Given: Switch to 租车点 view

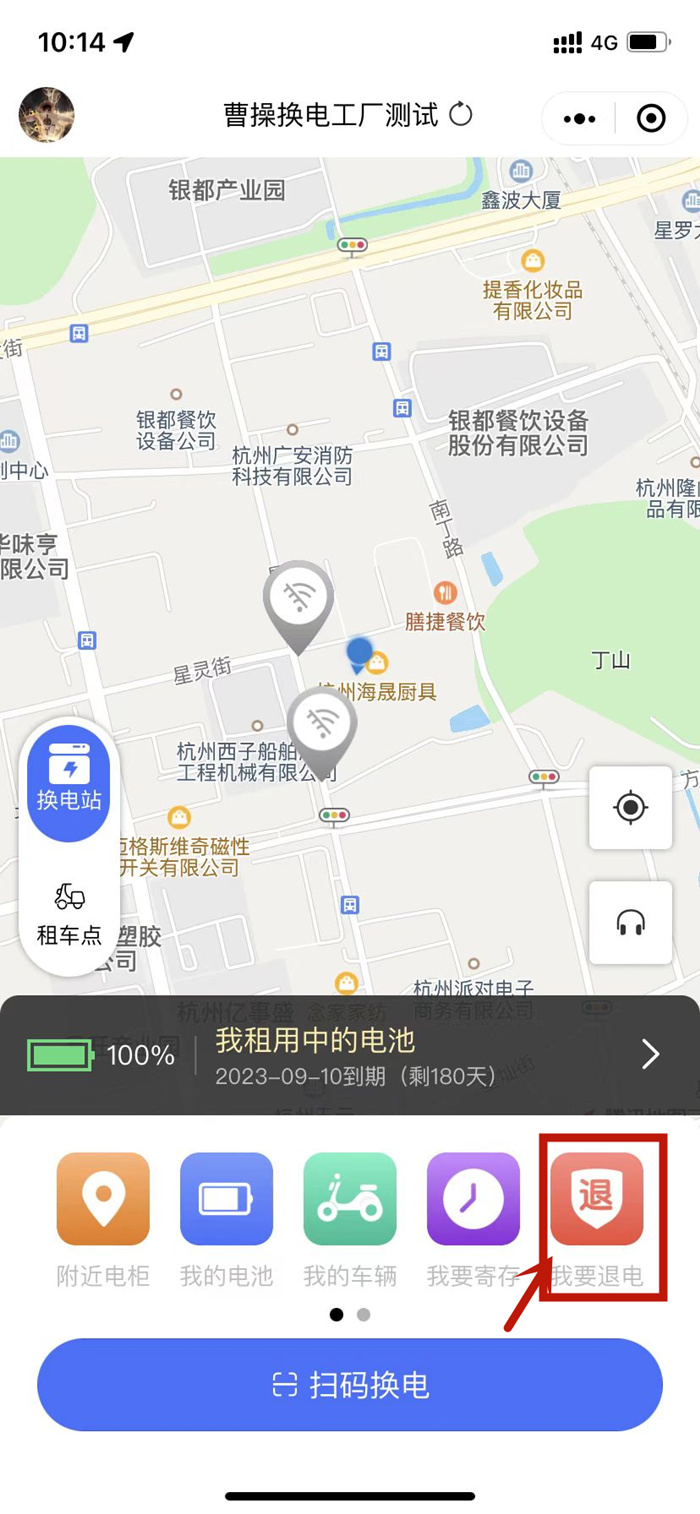Looking at the screenshot, I should (x=69, y=914).
